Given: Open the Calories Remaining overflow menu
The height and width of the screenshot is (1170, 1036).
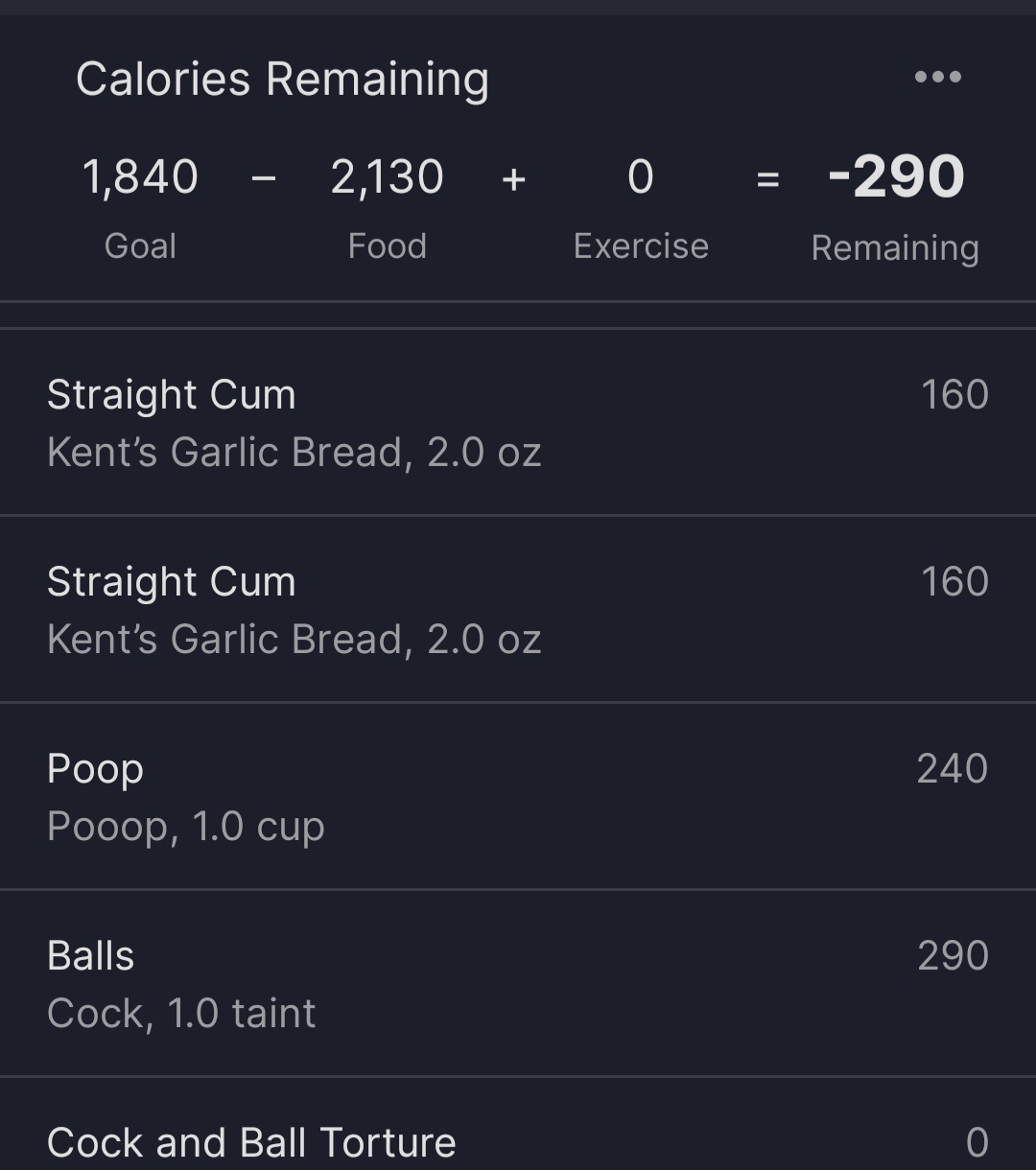Looking at the screenshot, I should point(937,77).
